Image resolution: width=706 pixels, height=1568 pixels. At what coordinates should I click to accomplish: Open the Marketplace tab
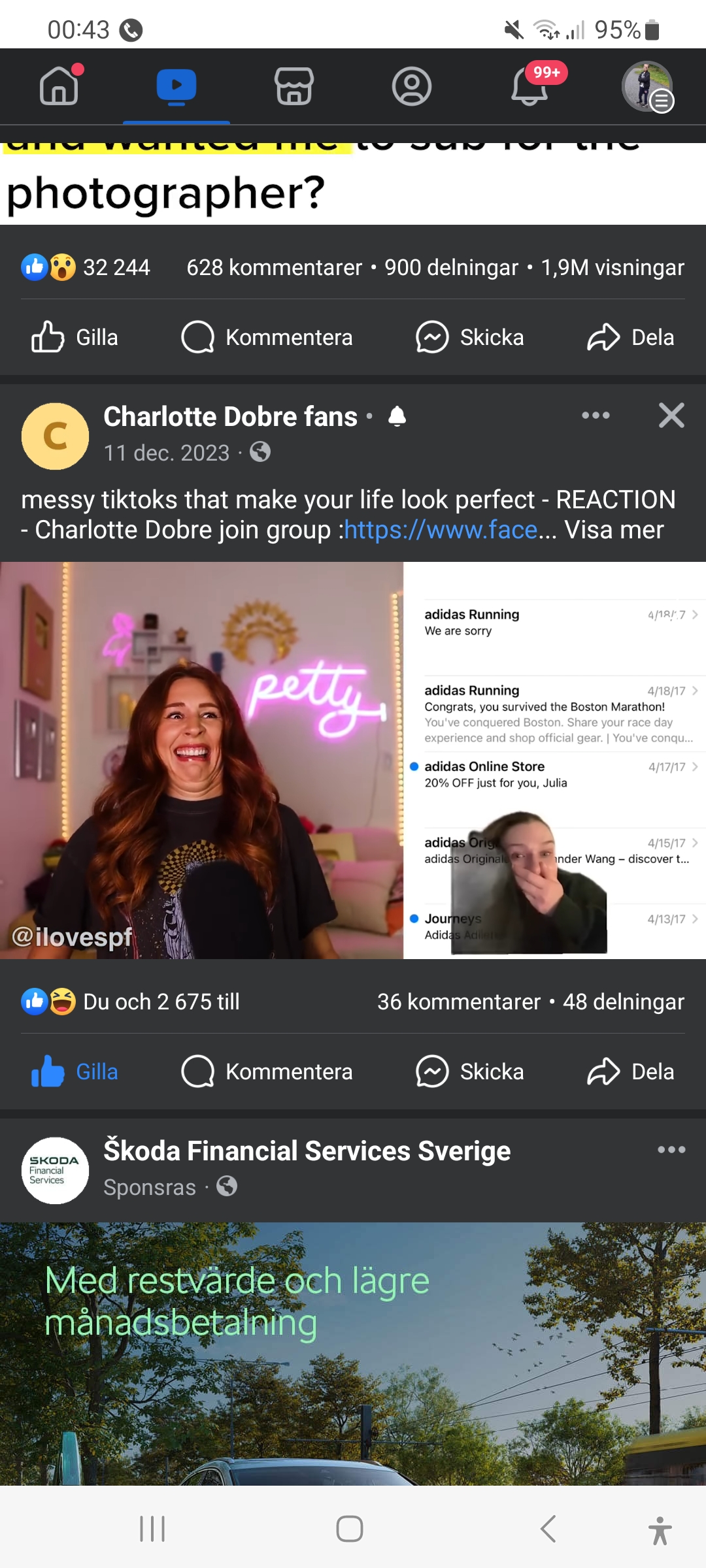pos(294,86)
